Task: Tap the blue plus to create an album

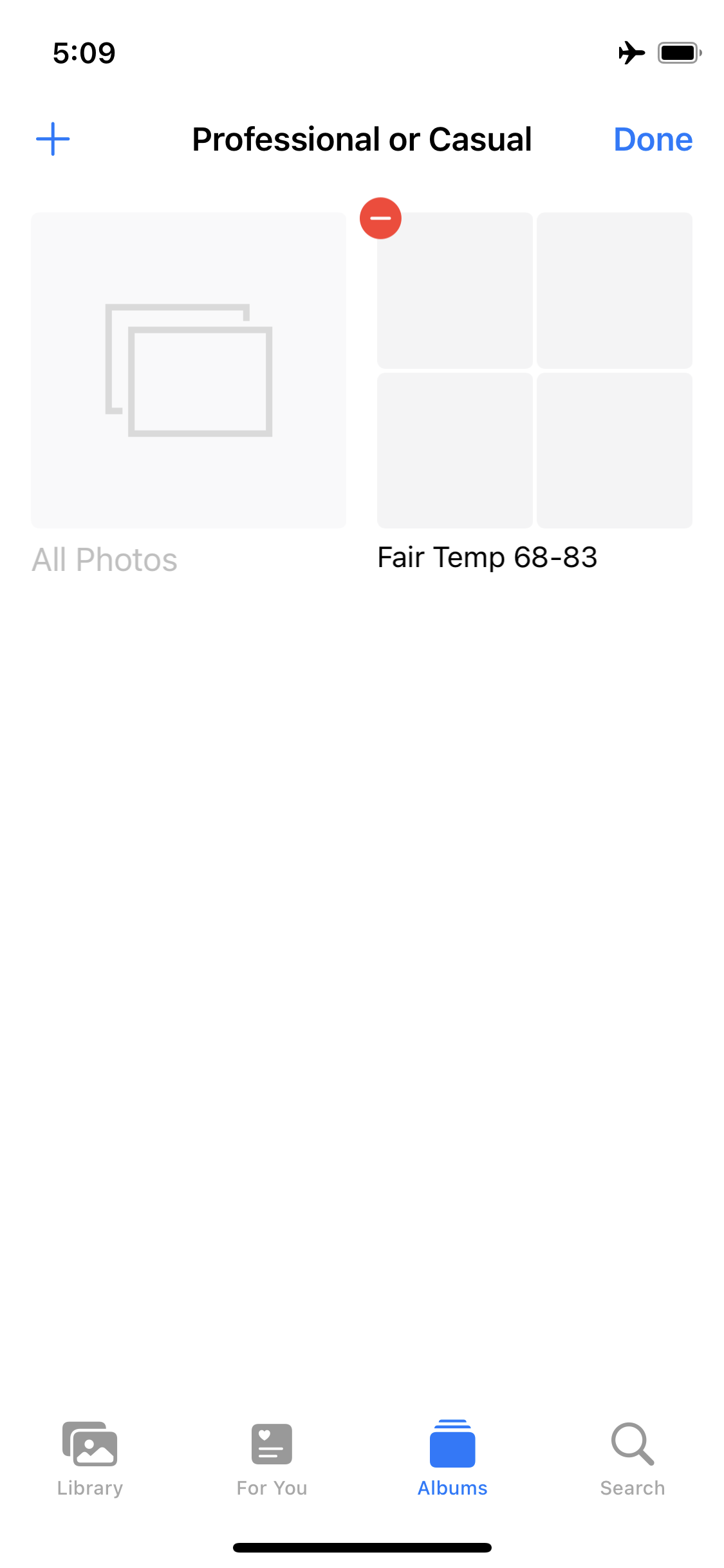Action: (x=53, y=138)
